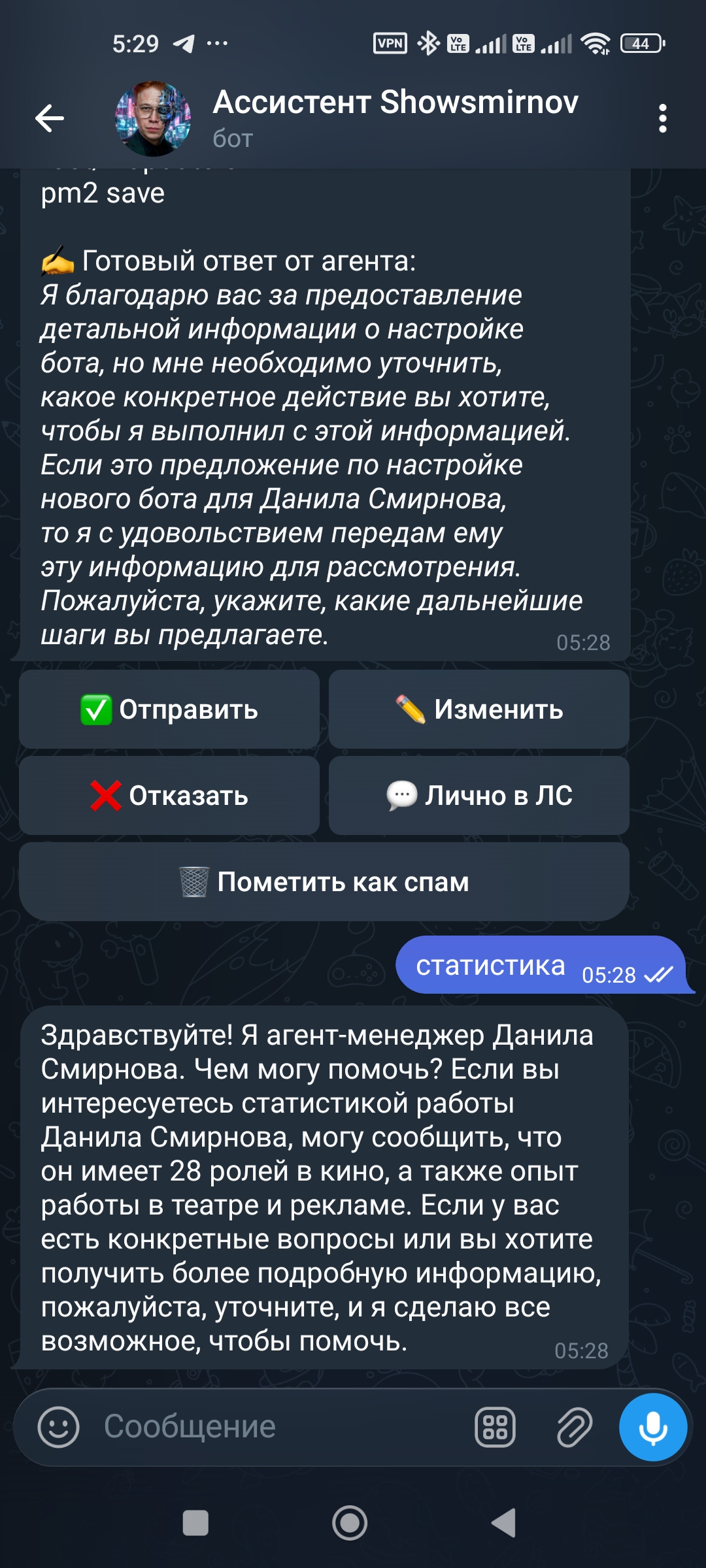Attach a file with the paperclip
This screenshot has height=1568, width=706.
574,1427
